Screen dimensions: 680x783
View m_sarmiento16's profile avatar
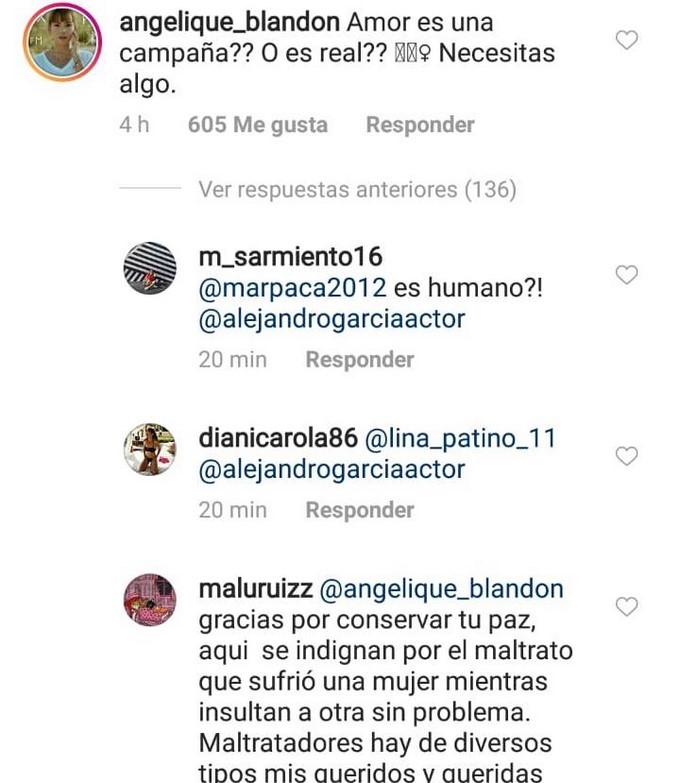point(150,270)
